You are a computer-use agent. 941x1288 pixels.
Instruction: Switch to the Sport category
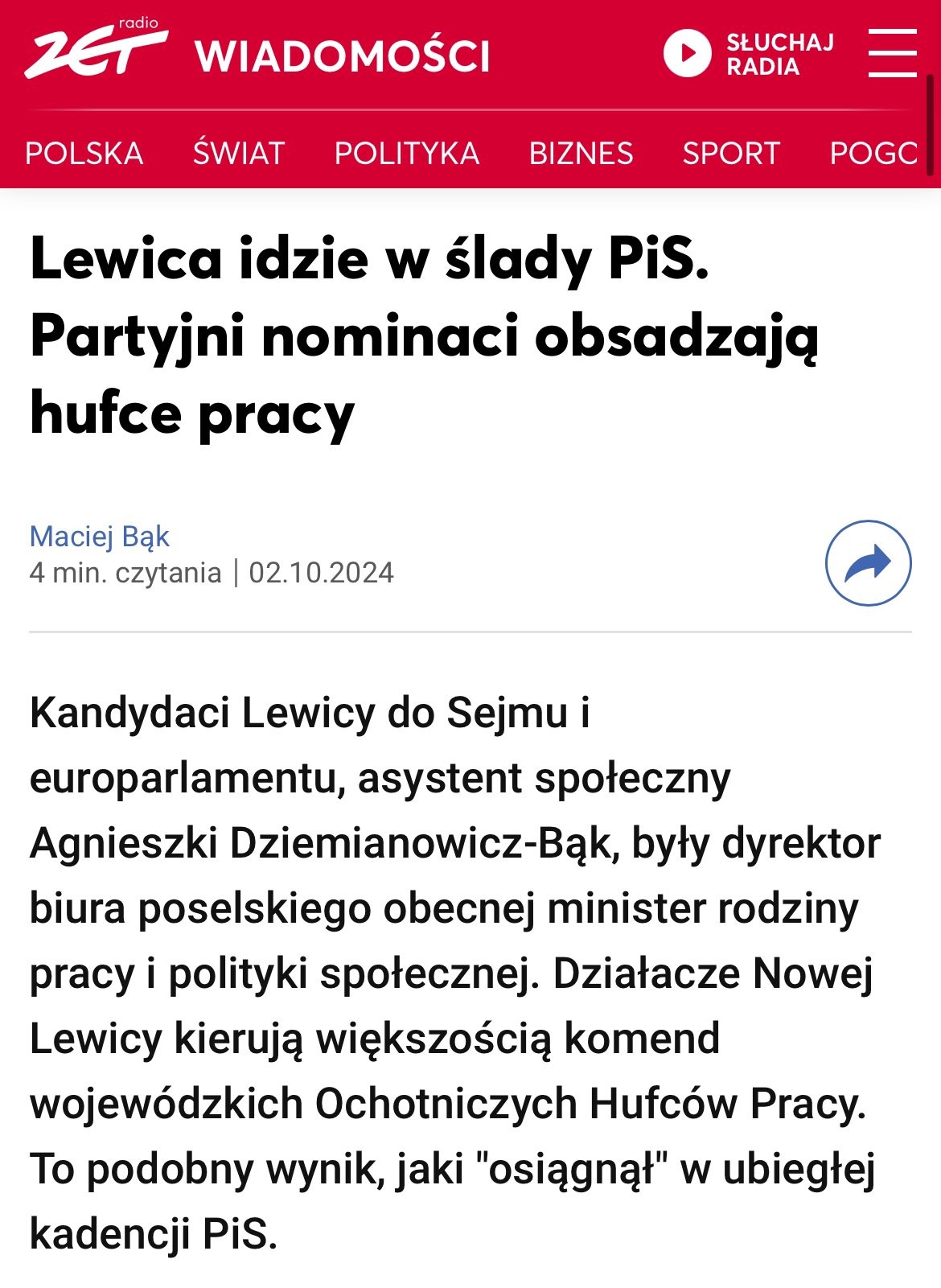(731, 153)
